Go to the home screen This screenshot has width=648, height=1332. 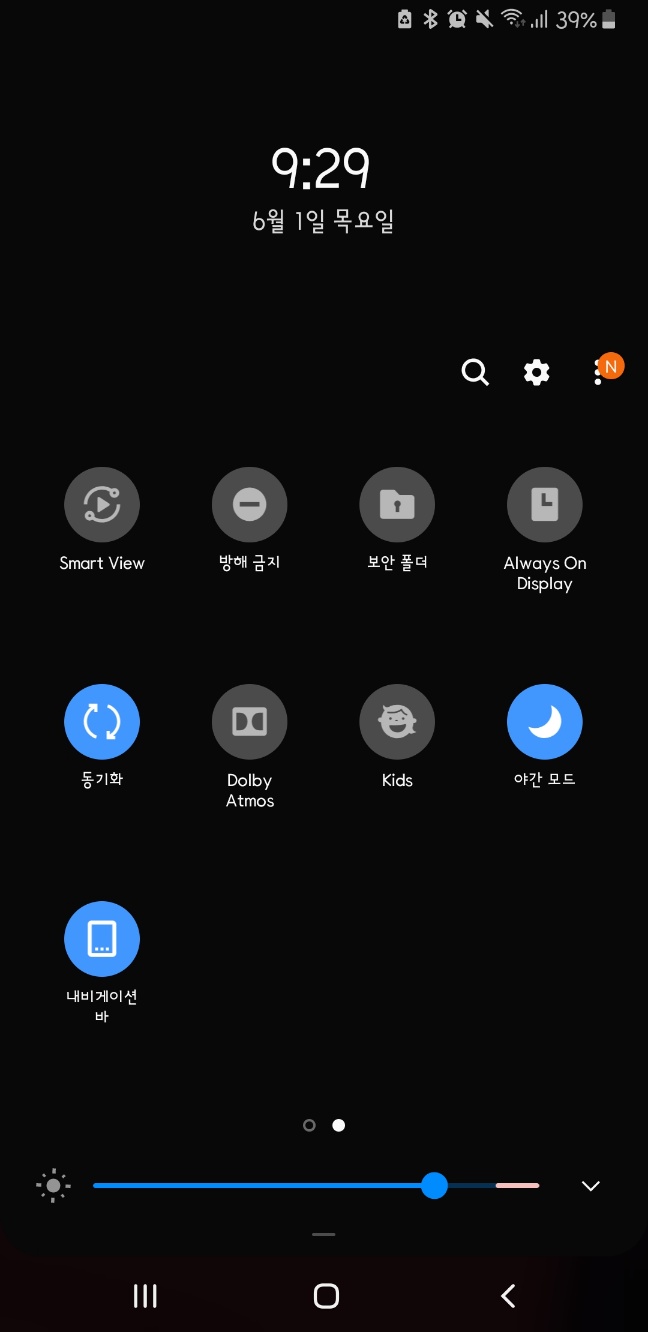pyautogui.click(x=326, y=1296)
